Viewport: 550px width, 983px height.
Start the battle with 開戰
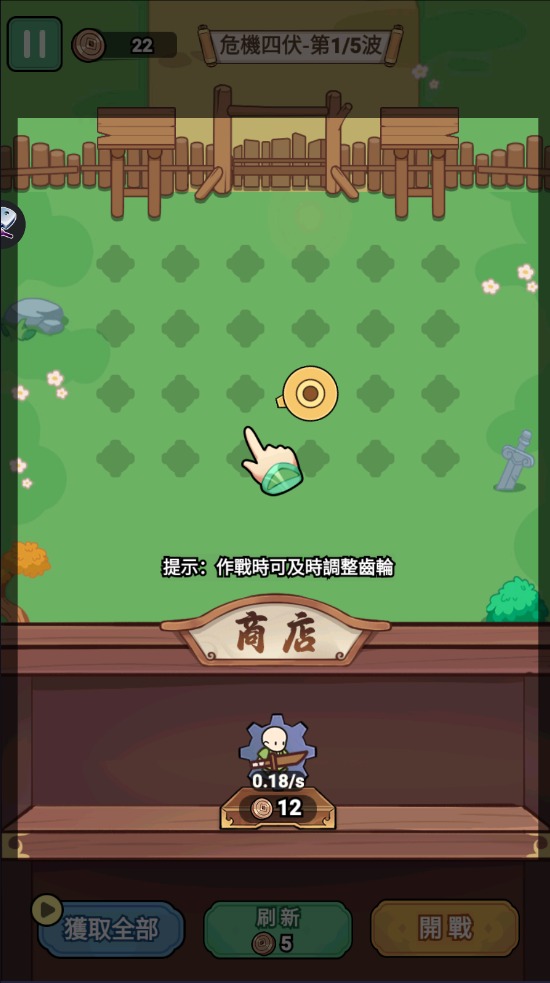tap(445, 928)
